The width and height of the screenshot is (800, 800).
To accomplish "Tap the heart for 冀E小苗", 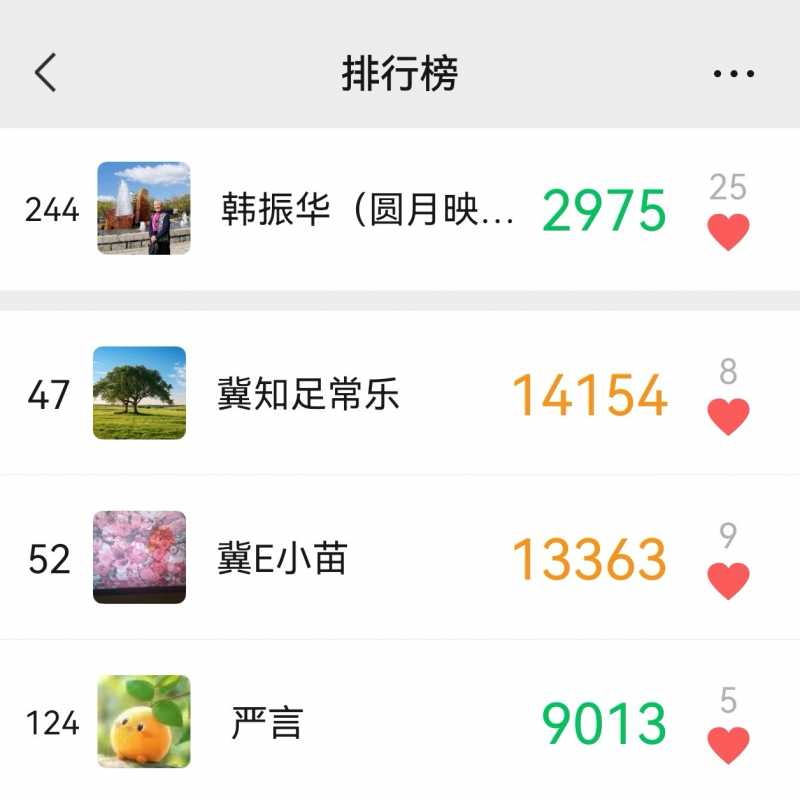I will click(x=728, y=580).
